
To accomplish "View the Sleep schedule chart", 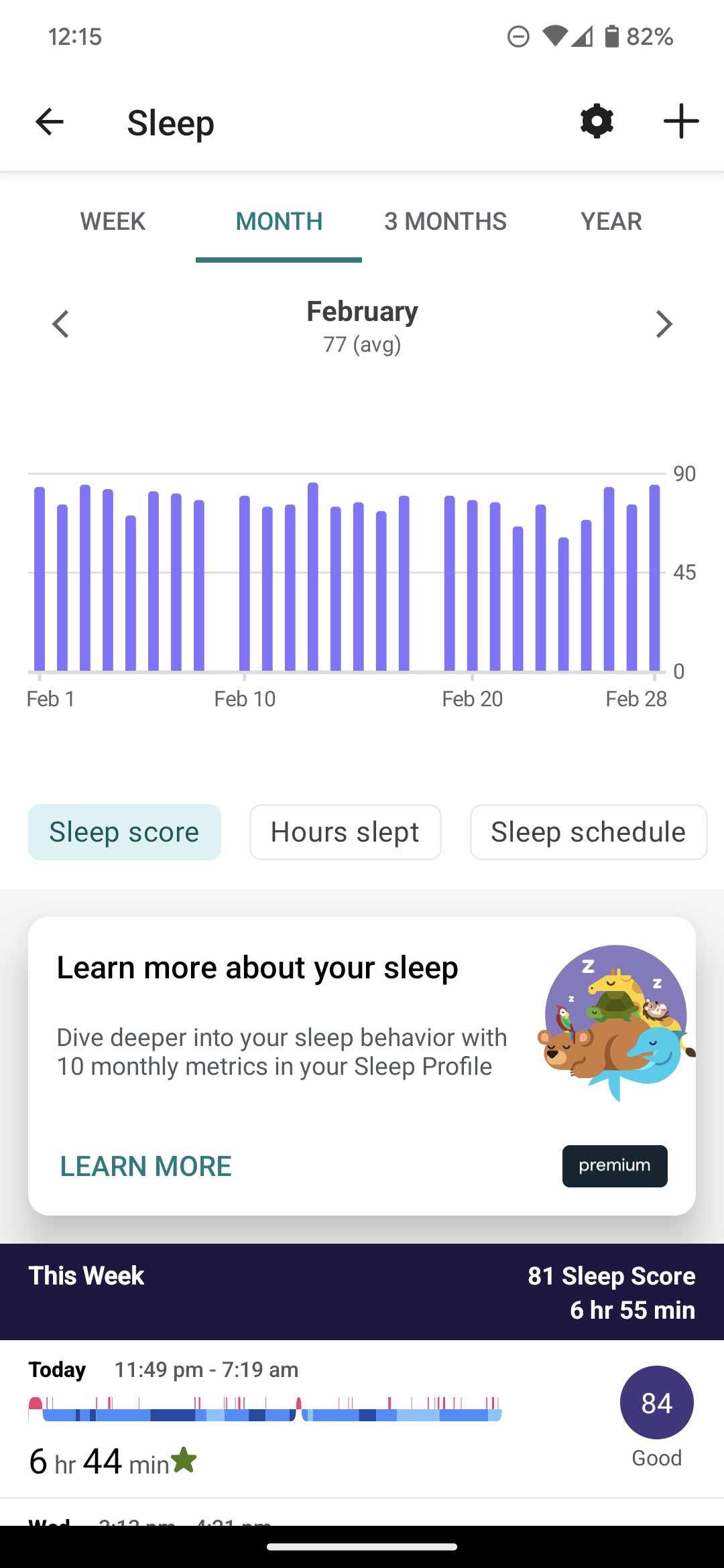I will click(x=588, y=832).
